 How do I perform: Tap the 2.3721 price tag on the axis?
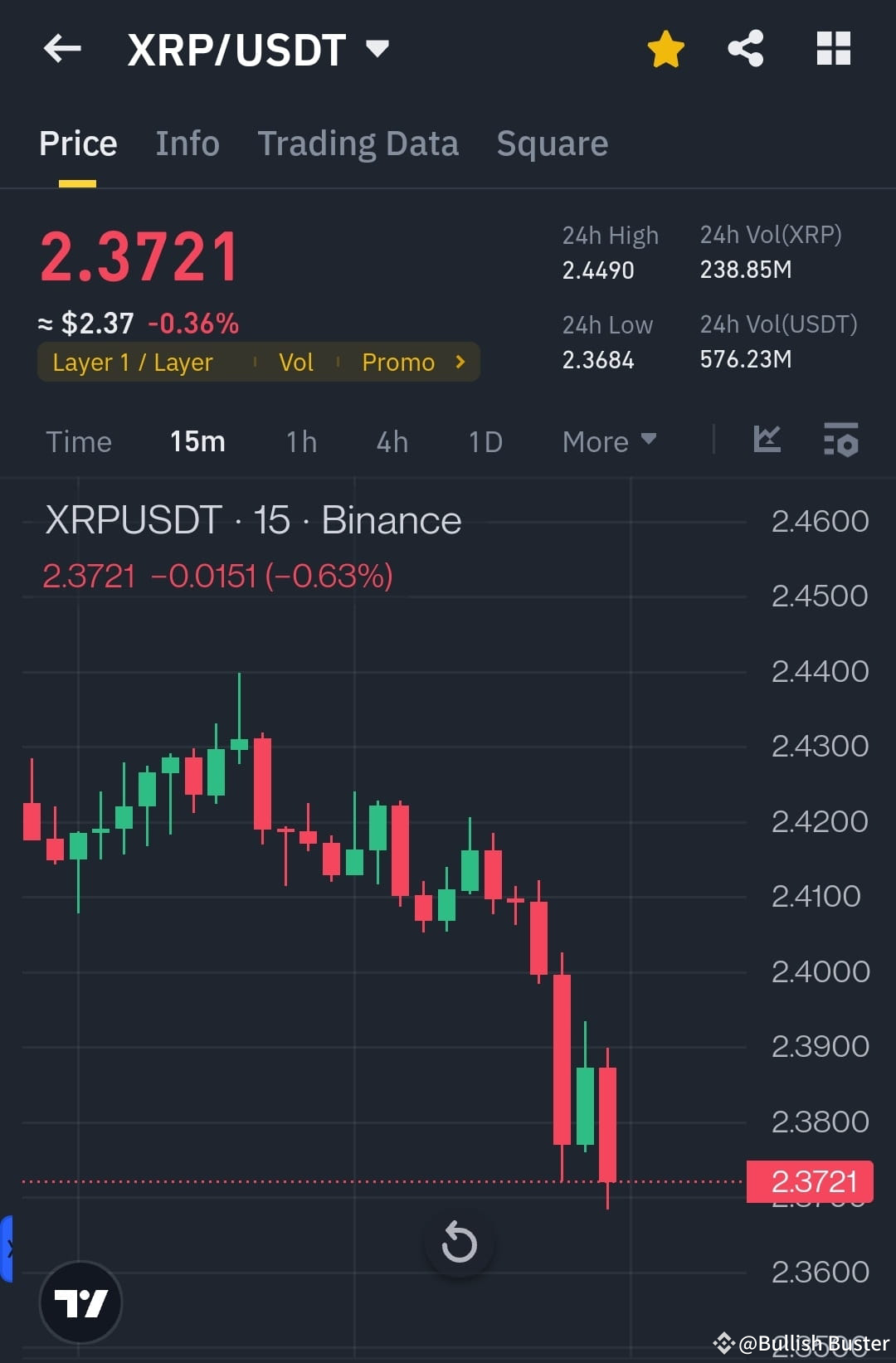pyautogui.click(x=811, y=1180)
